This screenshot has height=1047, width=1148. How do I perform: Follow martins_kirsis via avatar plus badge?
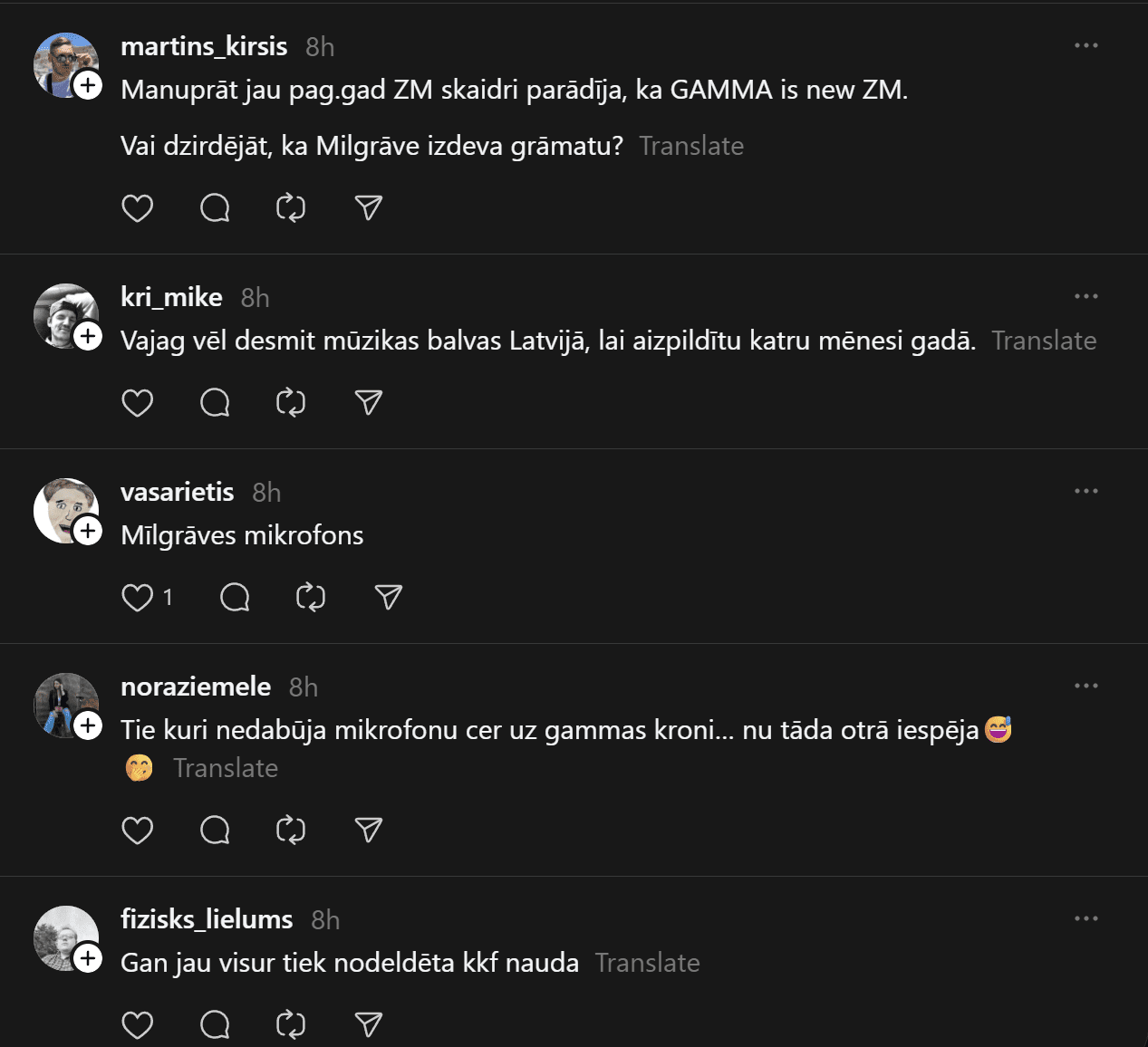88,86
